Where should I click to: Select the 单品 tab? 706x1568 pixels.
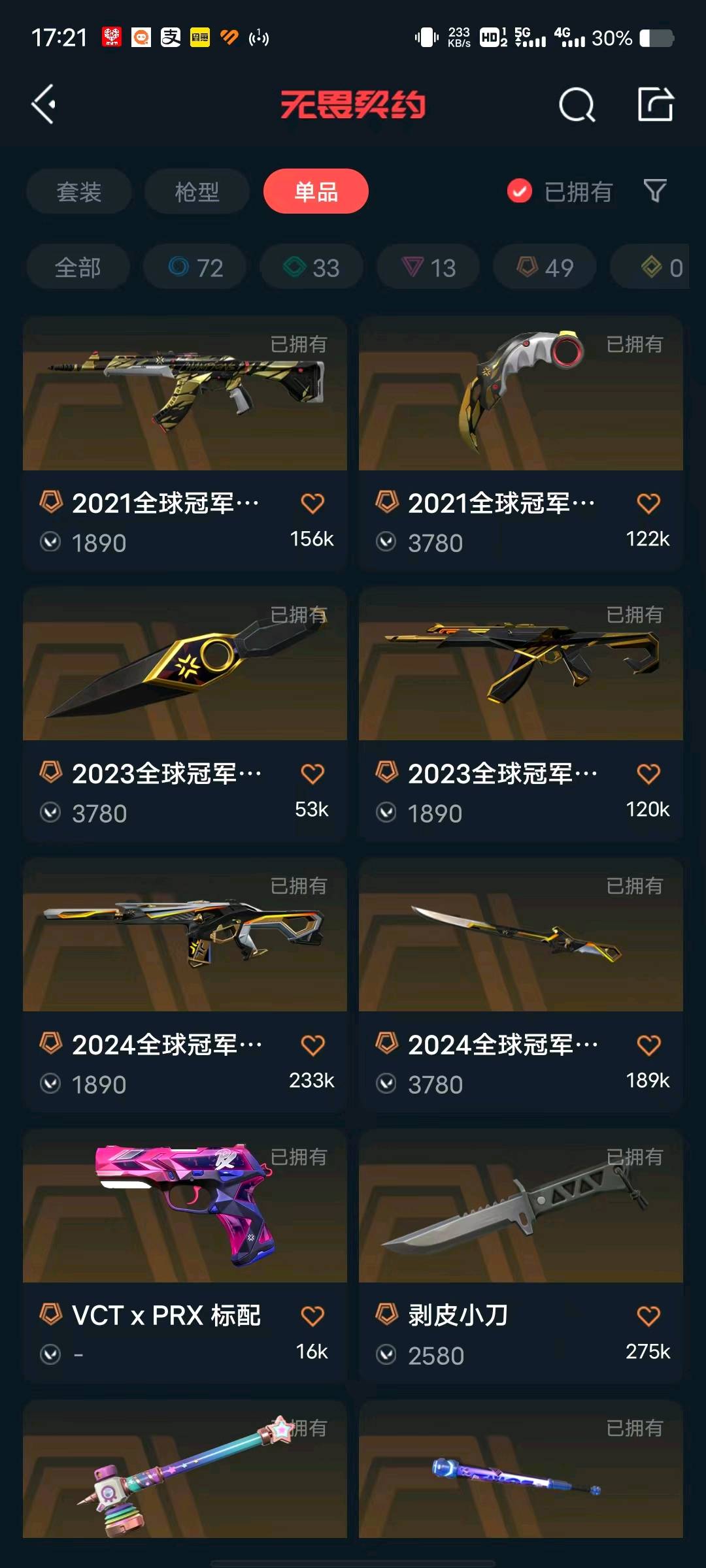pyautogui.click(x=316, y=192)
